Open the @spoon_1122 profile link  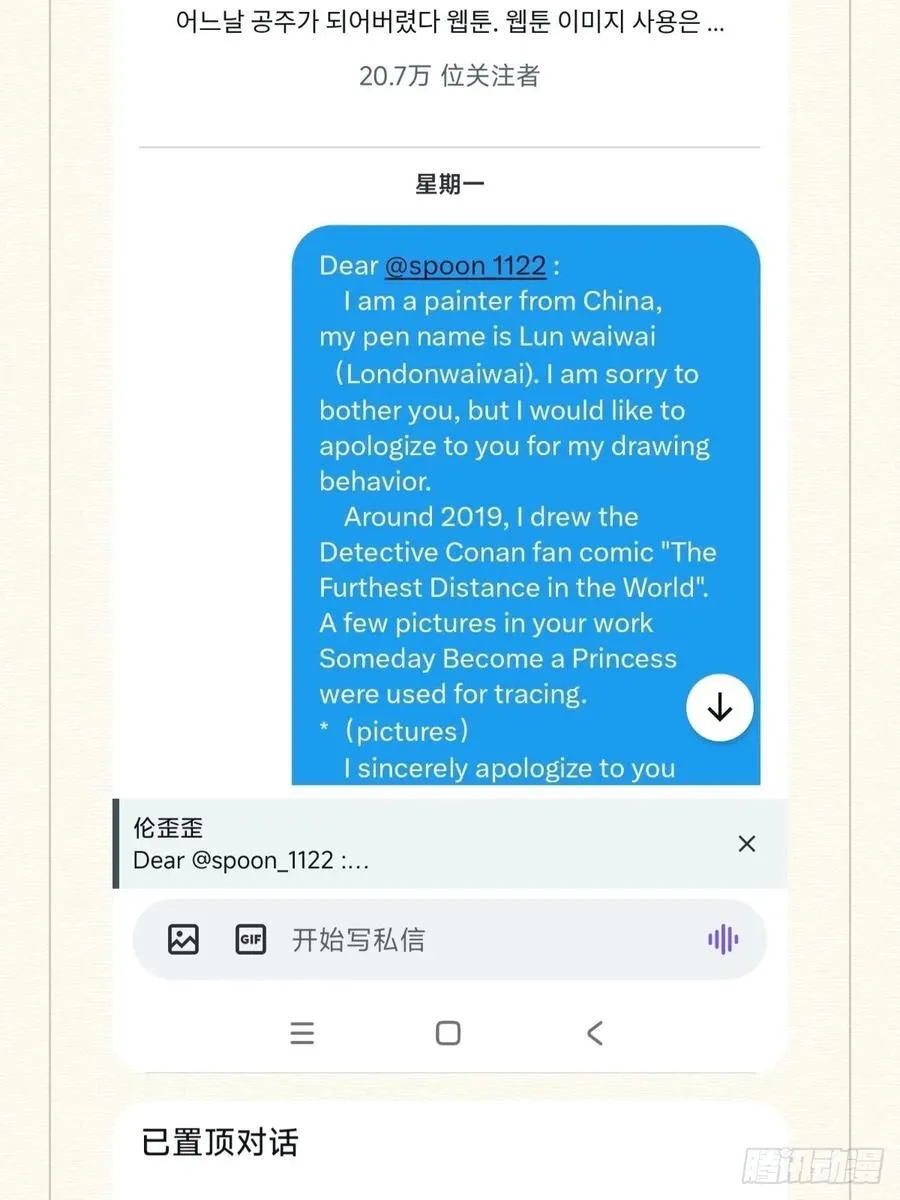[466, 265]
